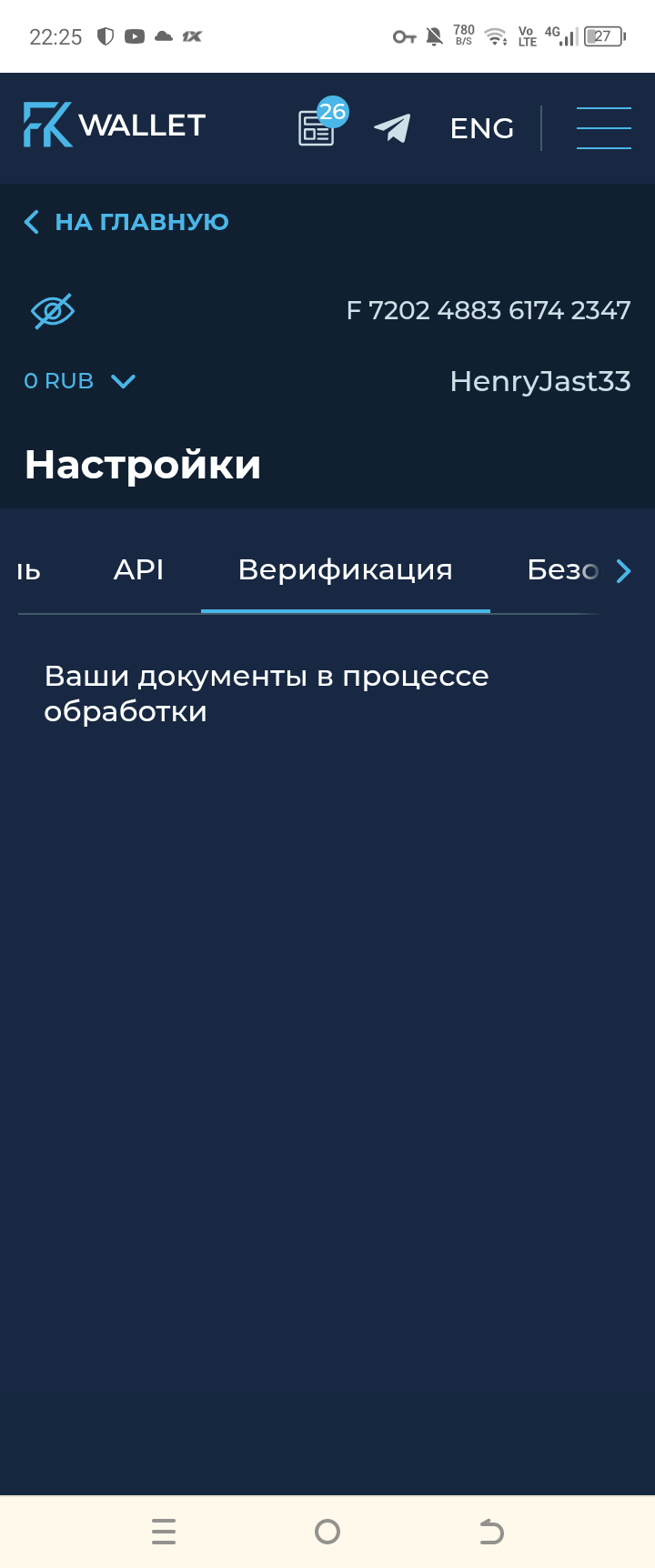The width and height of the screenshot is (655, 1568).
Task: Switch to the API tab
Action: coord(138,570)
